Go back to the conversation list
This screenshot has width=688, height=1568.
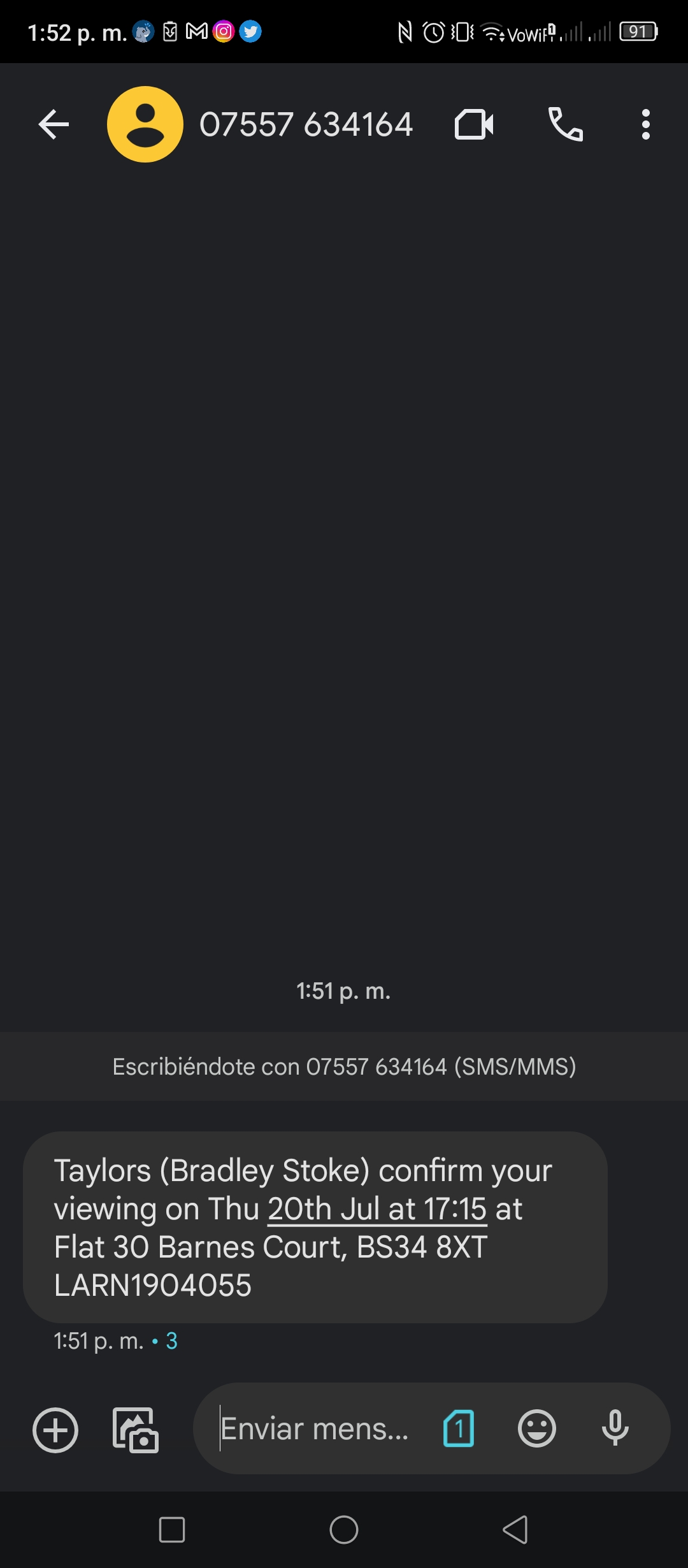tap(54, 124)
